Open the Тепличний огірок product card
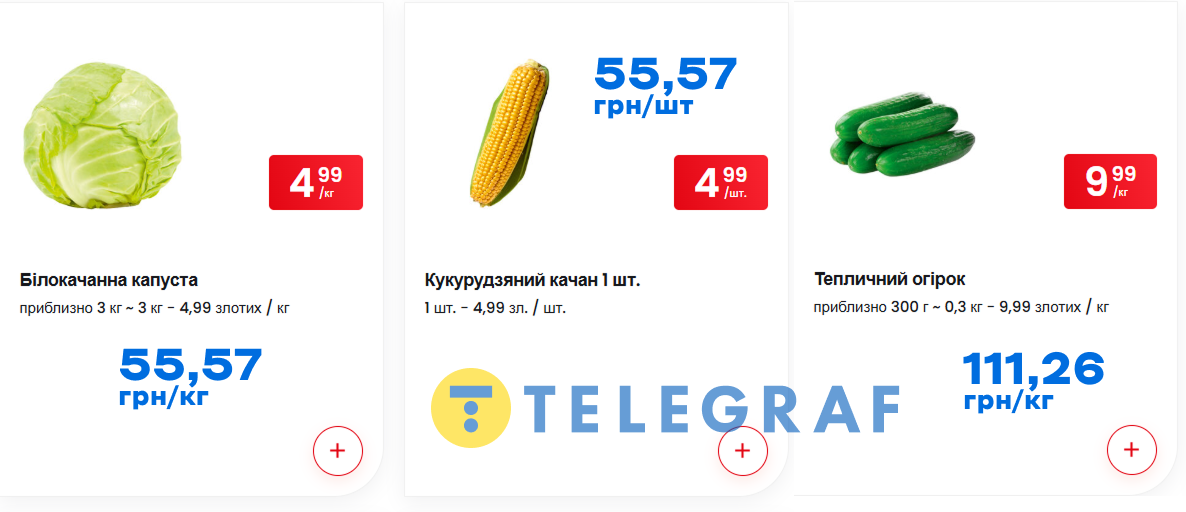The image size is (1186, 512). point(890,279)
